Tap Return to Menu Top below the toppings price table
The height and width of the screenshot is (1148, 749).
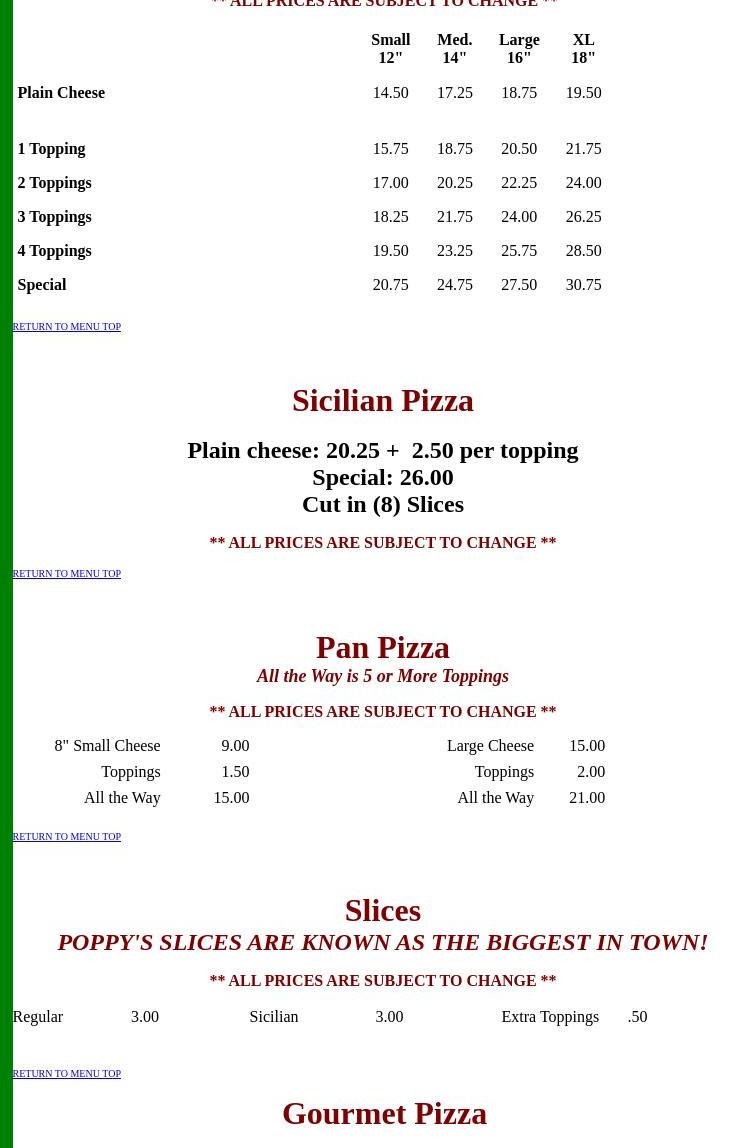66,327
